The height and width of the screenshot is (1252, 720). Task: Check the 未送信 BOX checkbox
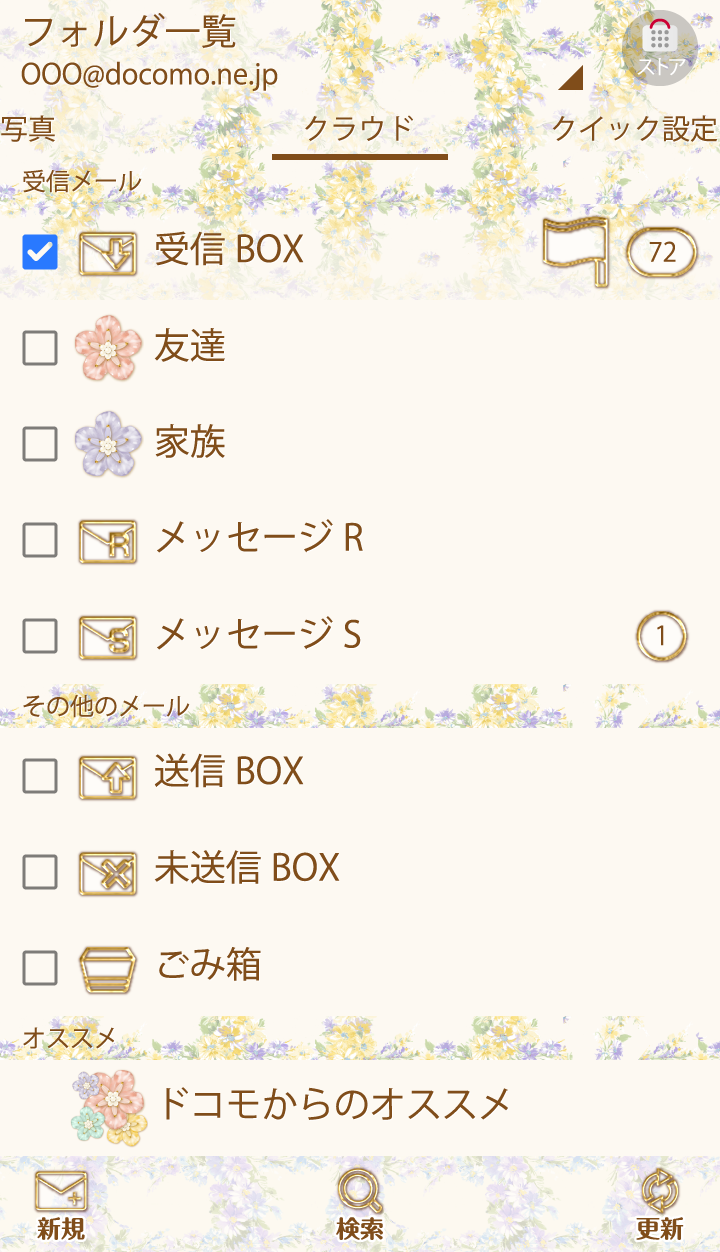click(40, 872)
